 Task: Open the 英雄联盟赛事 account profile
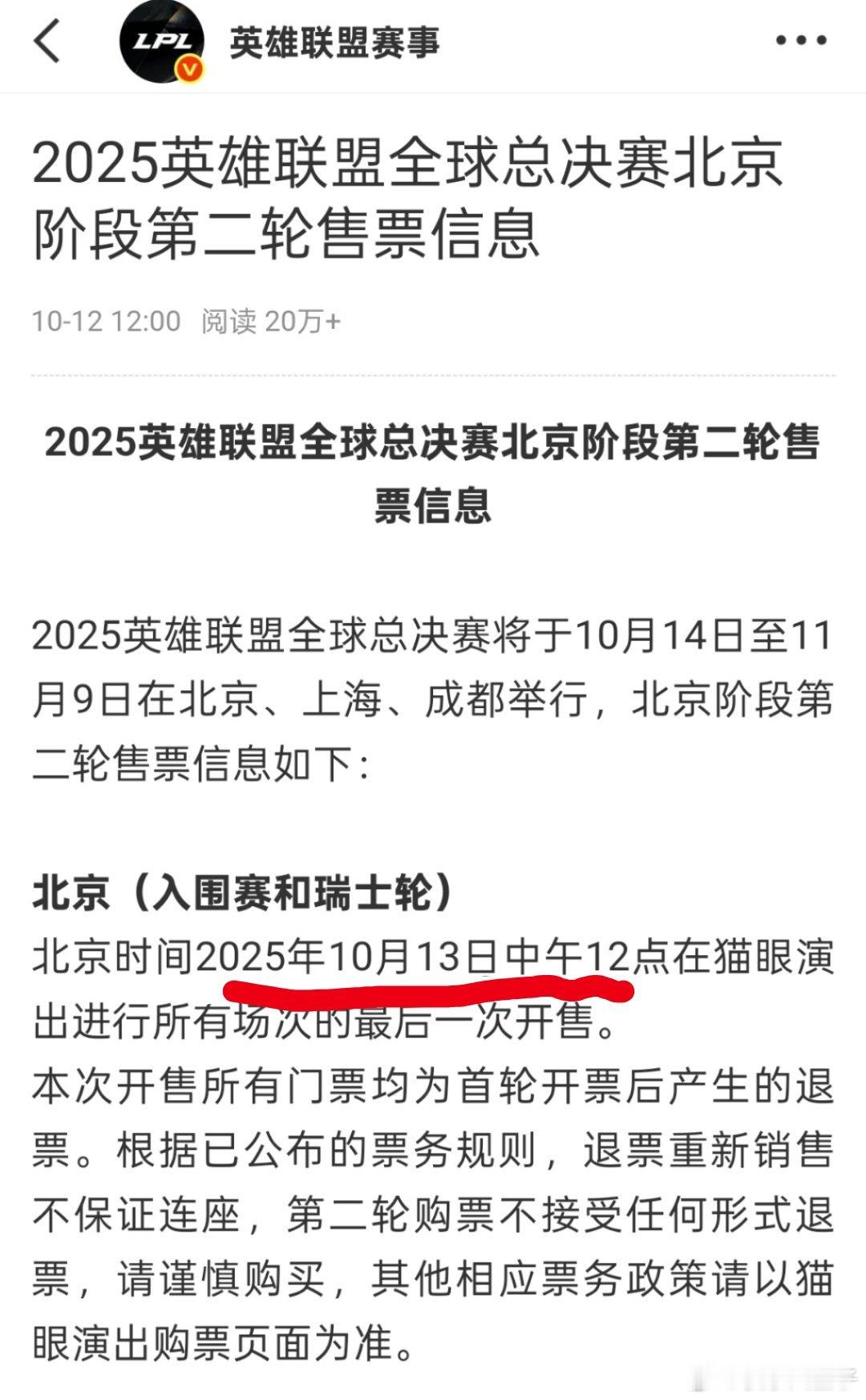tap(334, 42)
